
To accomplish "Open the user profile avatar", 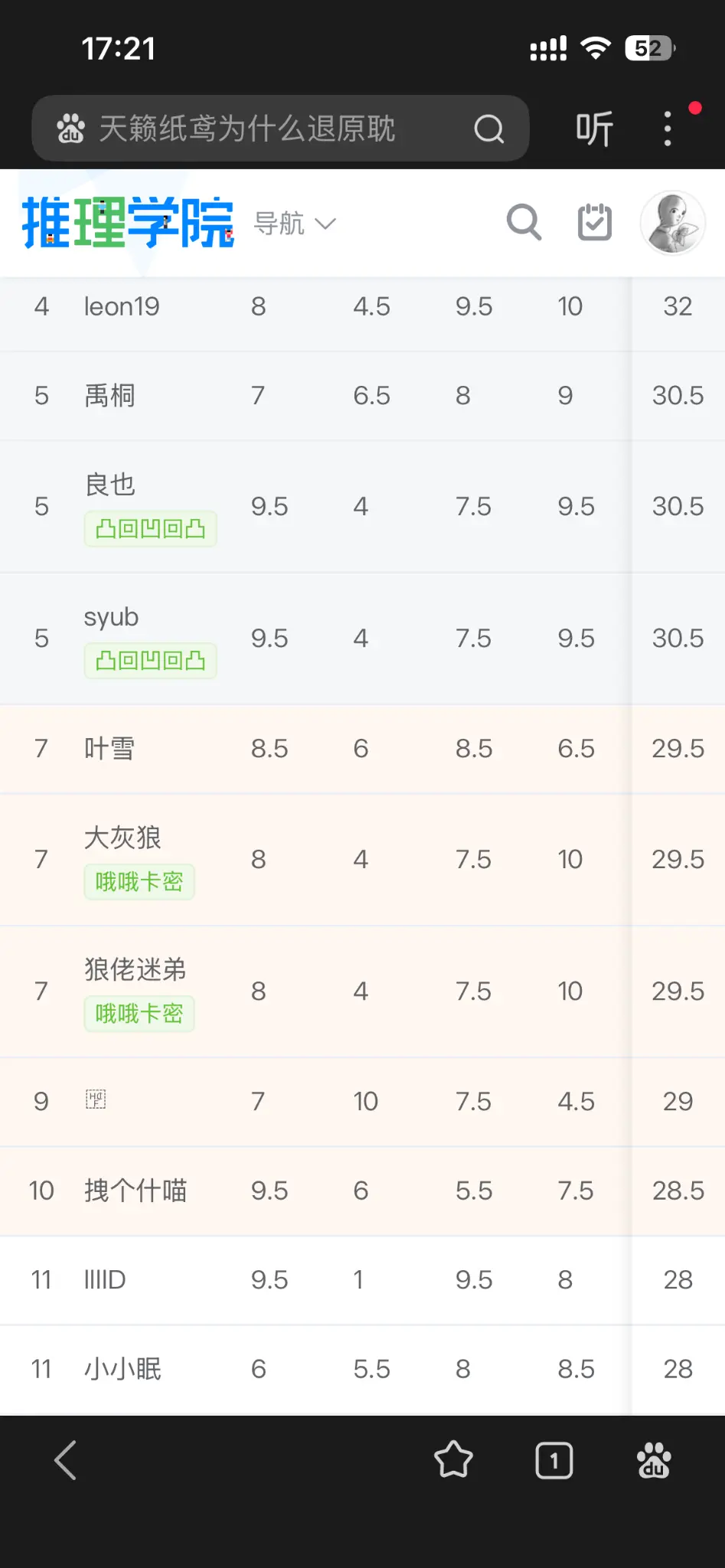I will pyautogui.click(x=672, y=223).
